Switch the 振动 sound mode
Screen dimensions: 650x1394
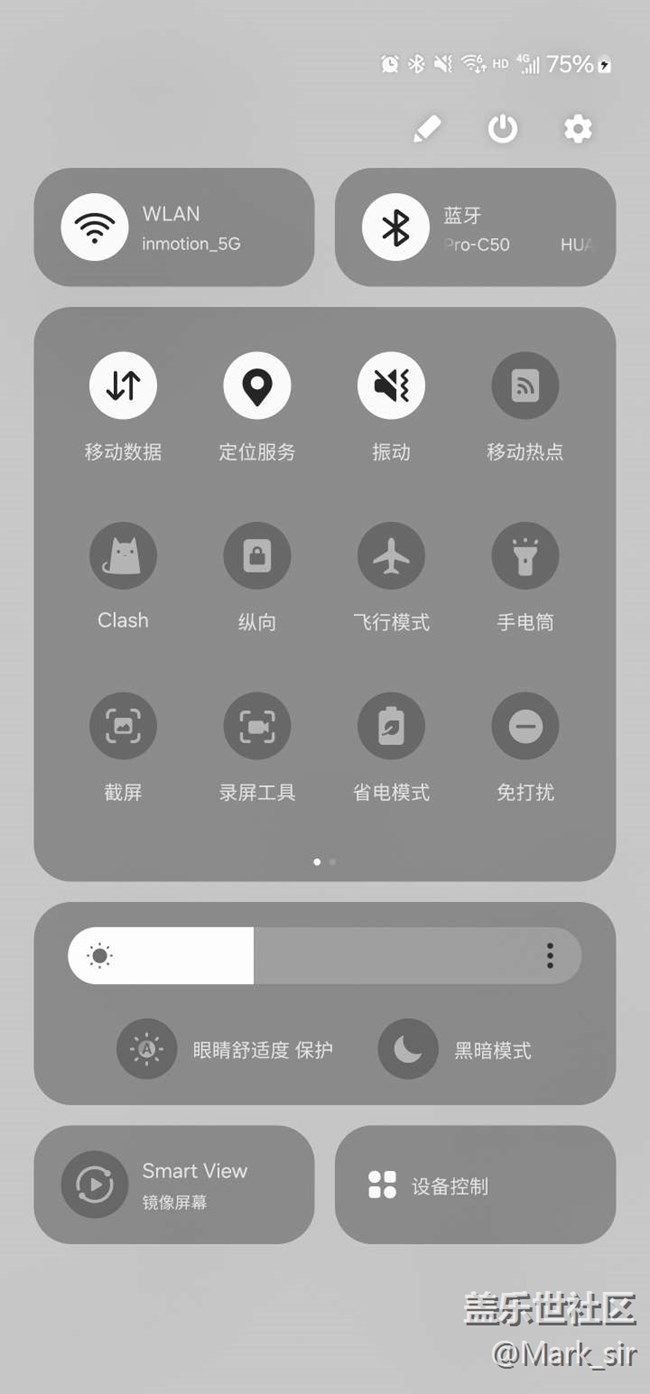pos(391,385)
